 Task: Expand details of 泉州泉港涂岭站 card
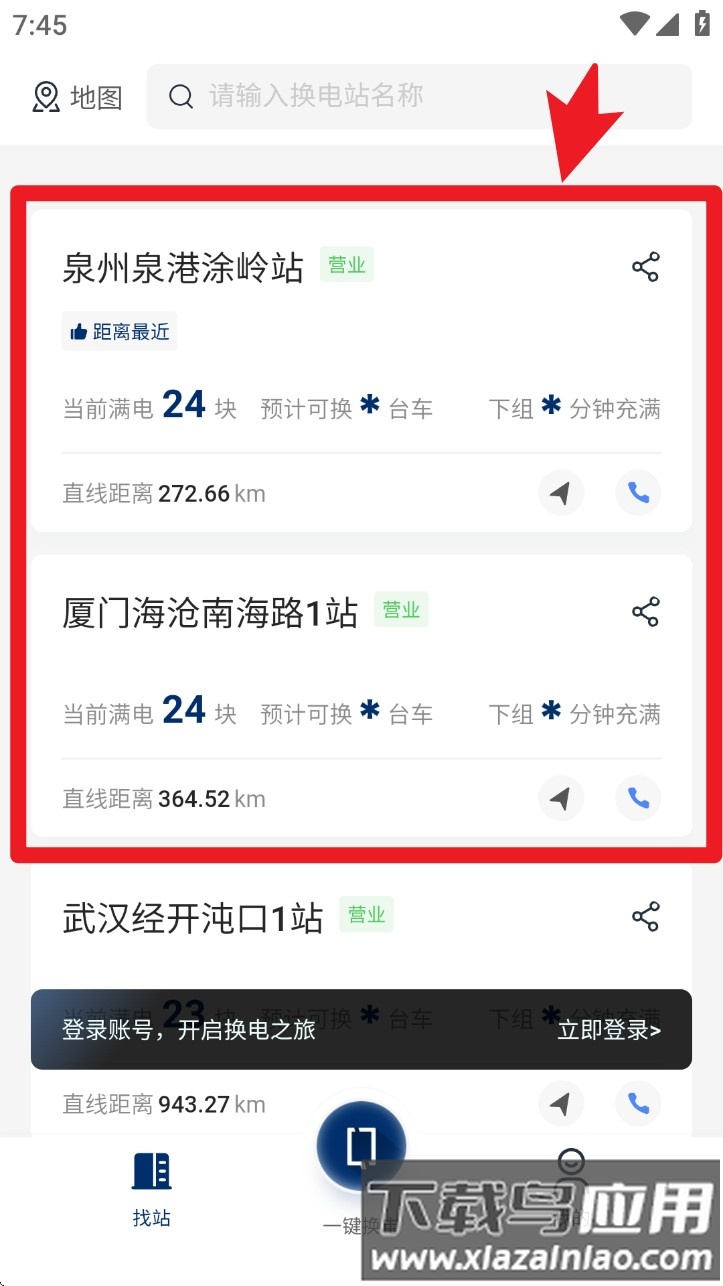pos(182,268)
